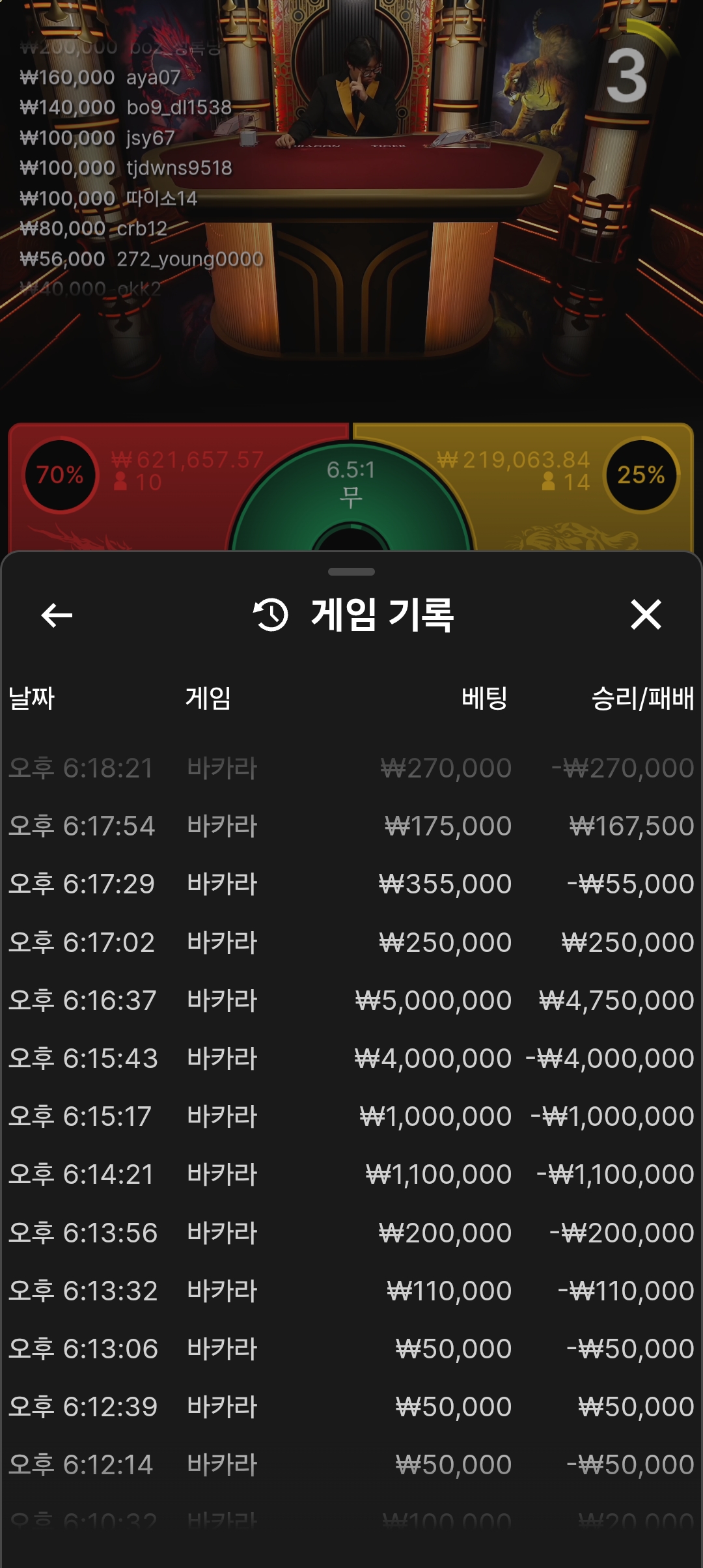Select the 오후 6:12:14 record

(351, 1464)
